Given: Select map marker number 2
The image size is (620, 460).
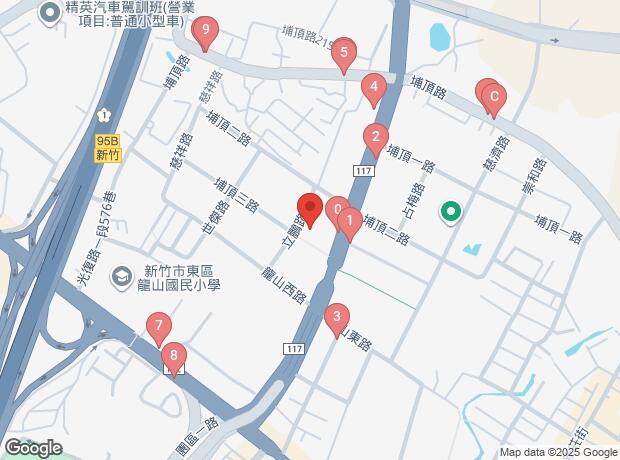Looking at the screenshot, I should (x=375, y=138).
